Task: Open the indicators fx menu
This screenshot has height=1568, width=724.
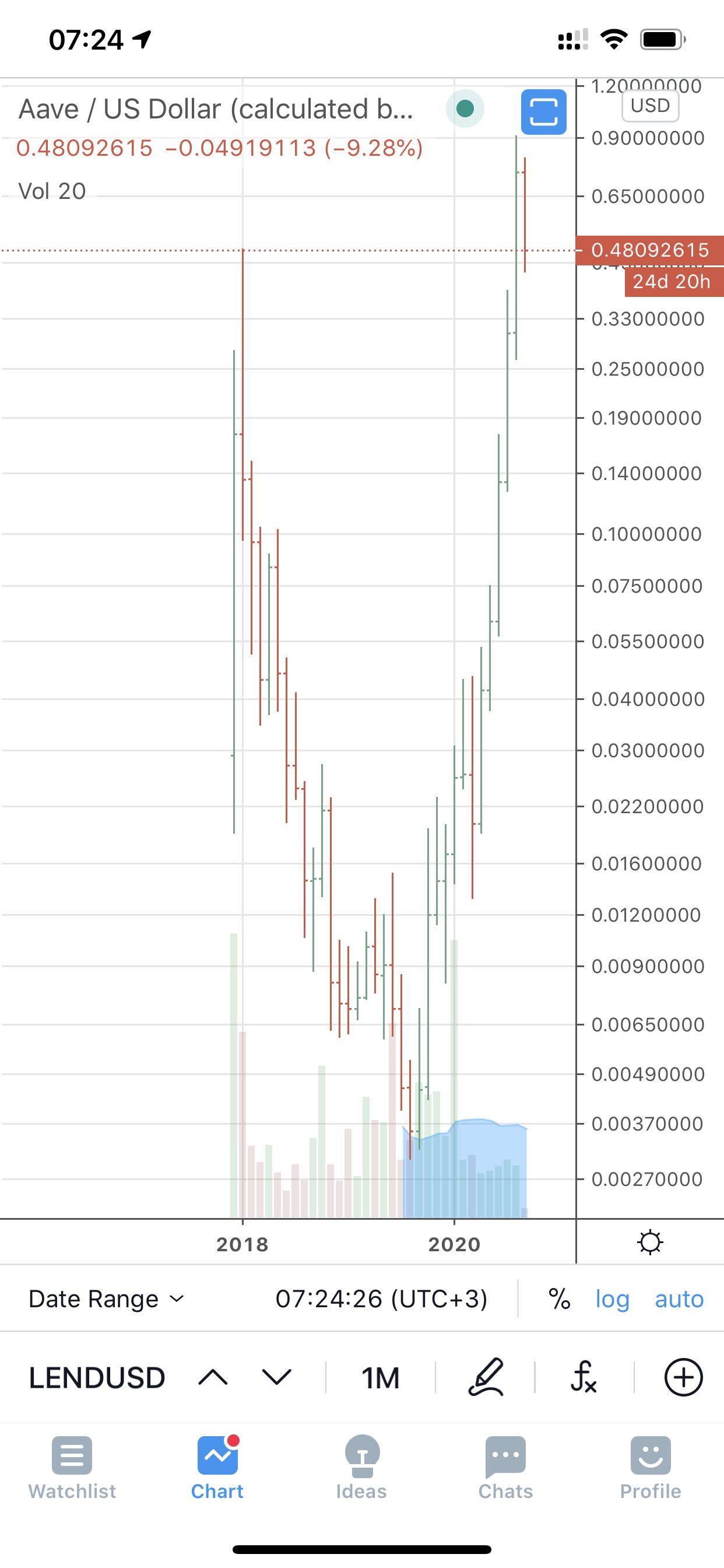Action: pyautogui.click(x=584, y=1378)
